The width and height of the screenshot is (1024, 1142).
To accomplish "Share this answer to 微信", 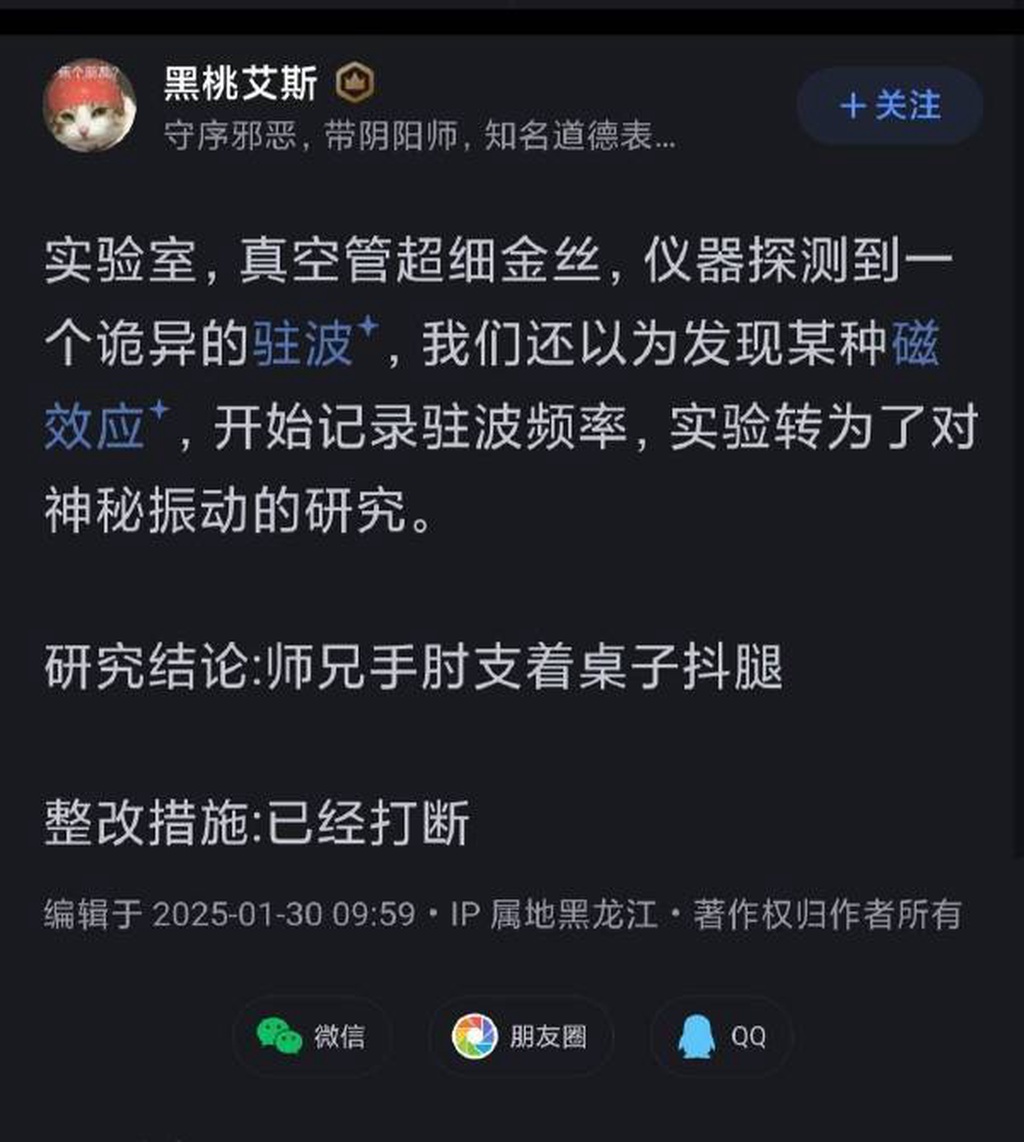I will pos(311,1036).
